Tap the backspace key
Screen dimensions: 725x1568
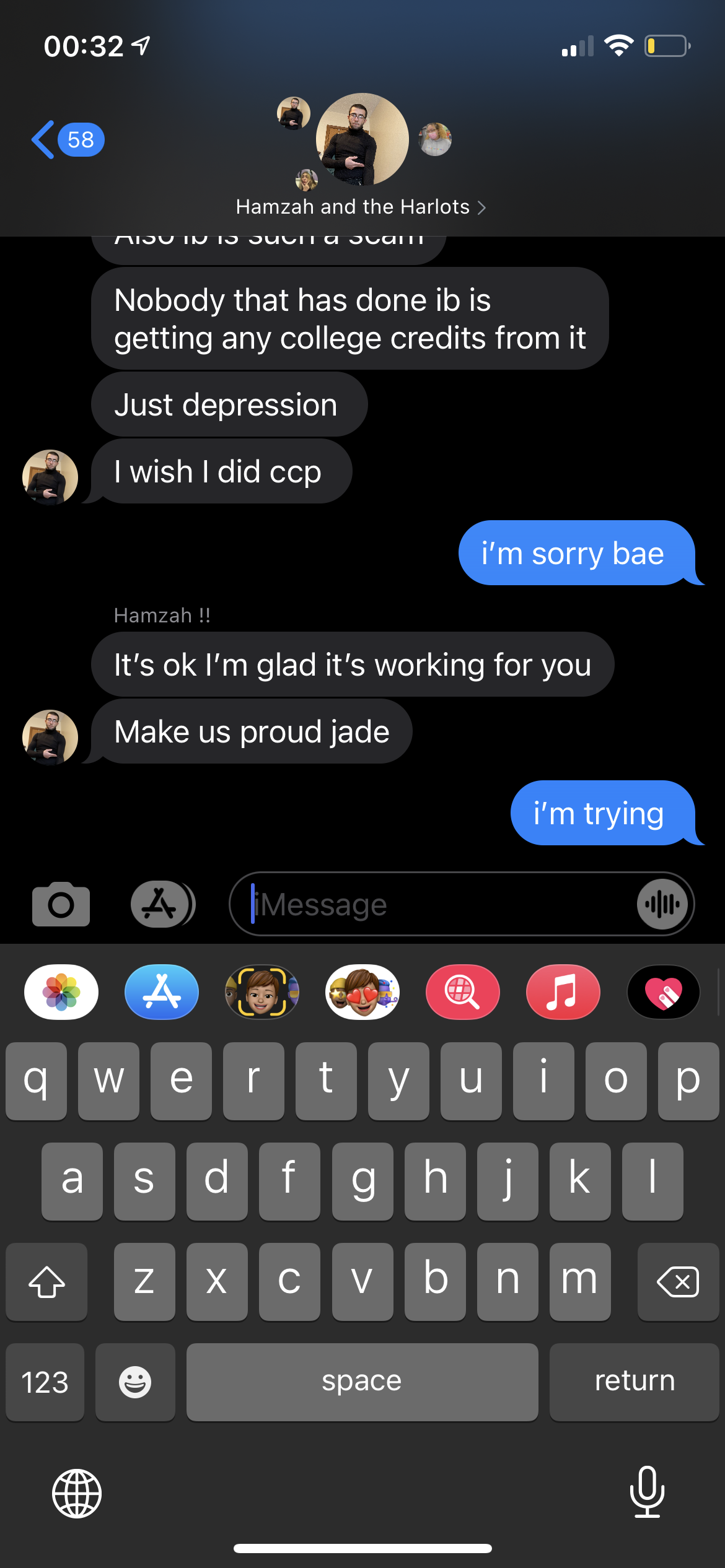(678, 1282)
